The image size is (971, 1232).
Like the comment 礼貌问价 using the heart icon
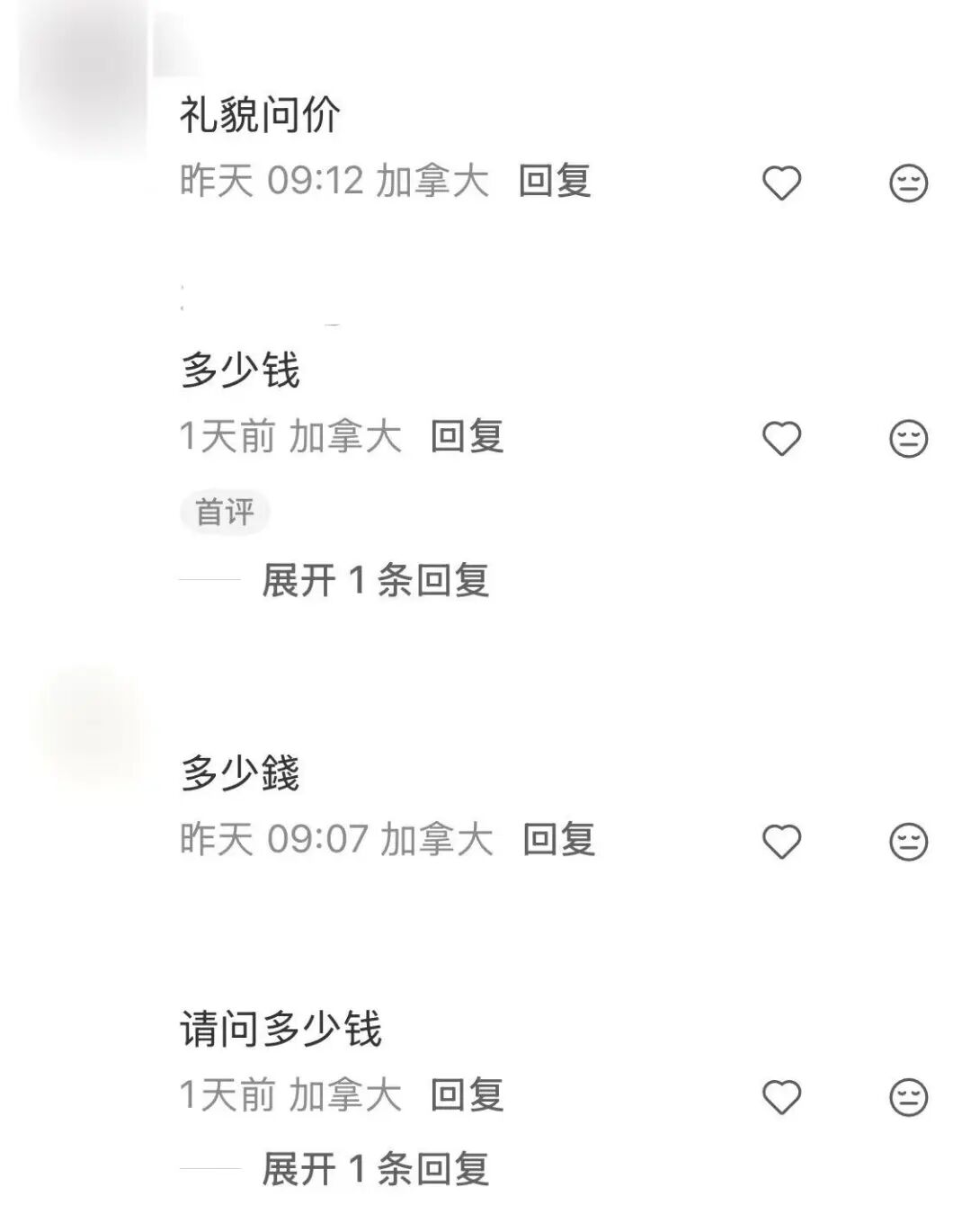[781, 183]
